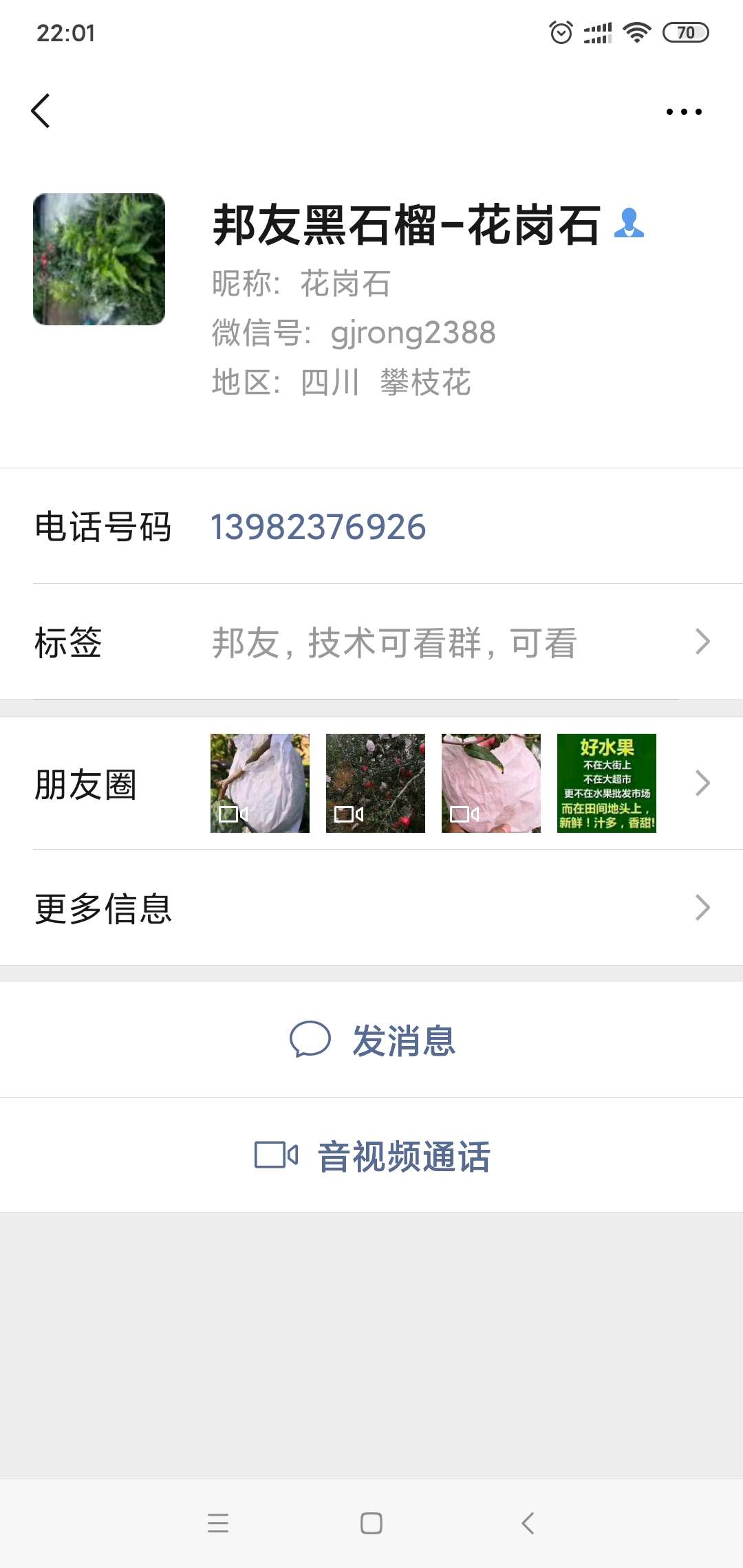The height and width of the screenshot is (1568, 743).
Task: Open the 标签 tags row
Action: point(371,642)
